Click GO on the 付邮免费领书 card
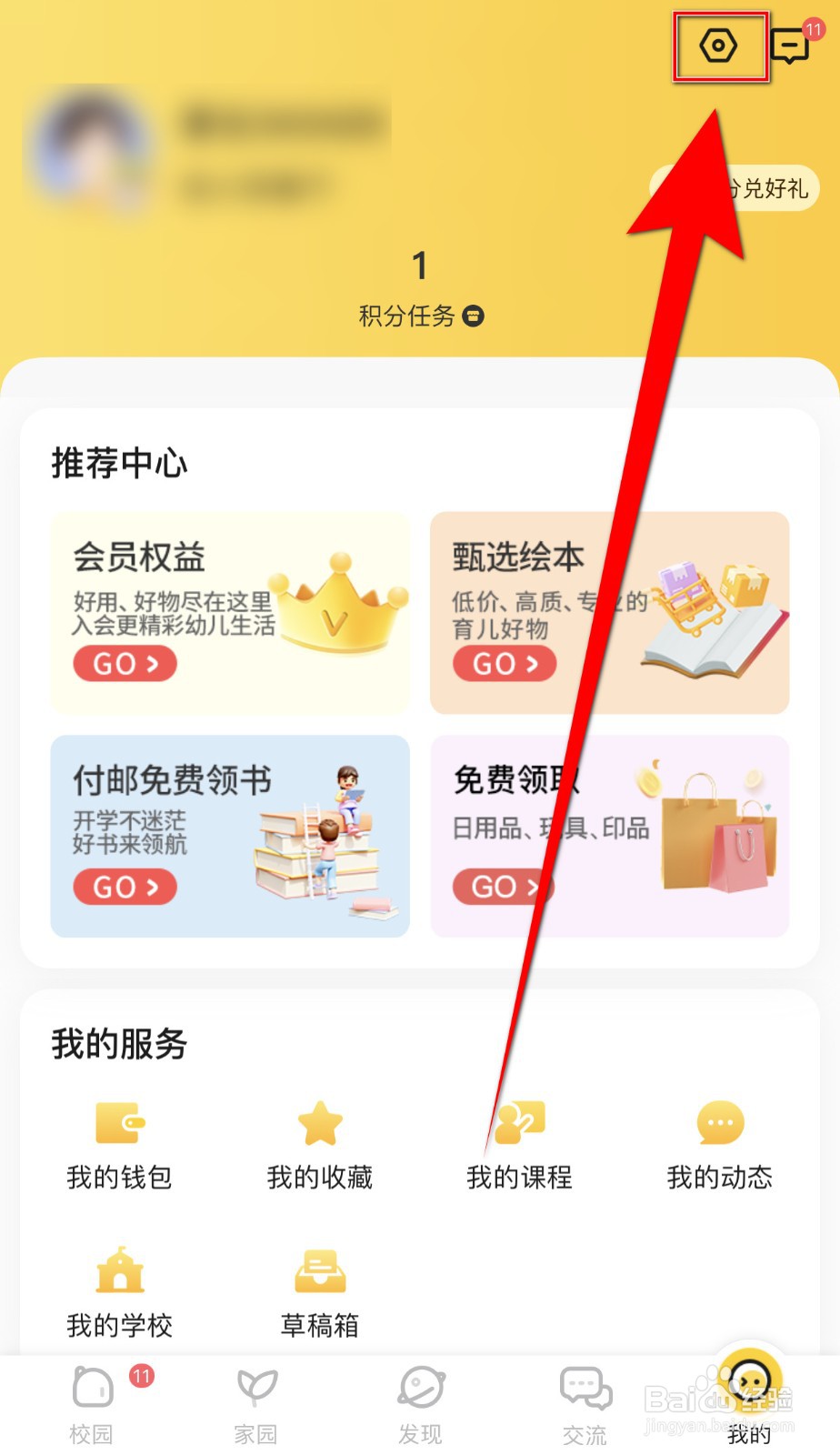Viewport: 840px width, 1455px height. 125,888
